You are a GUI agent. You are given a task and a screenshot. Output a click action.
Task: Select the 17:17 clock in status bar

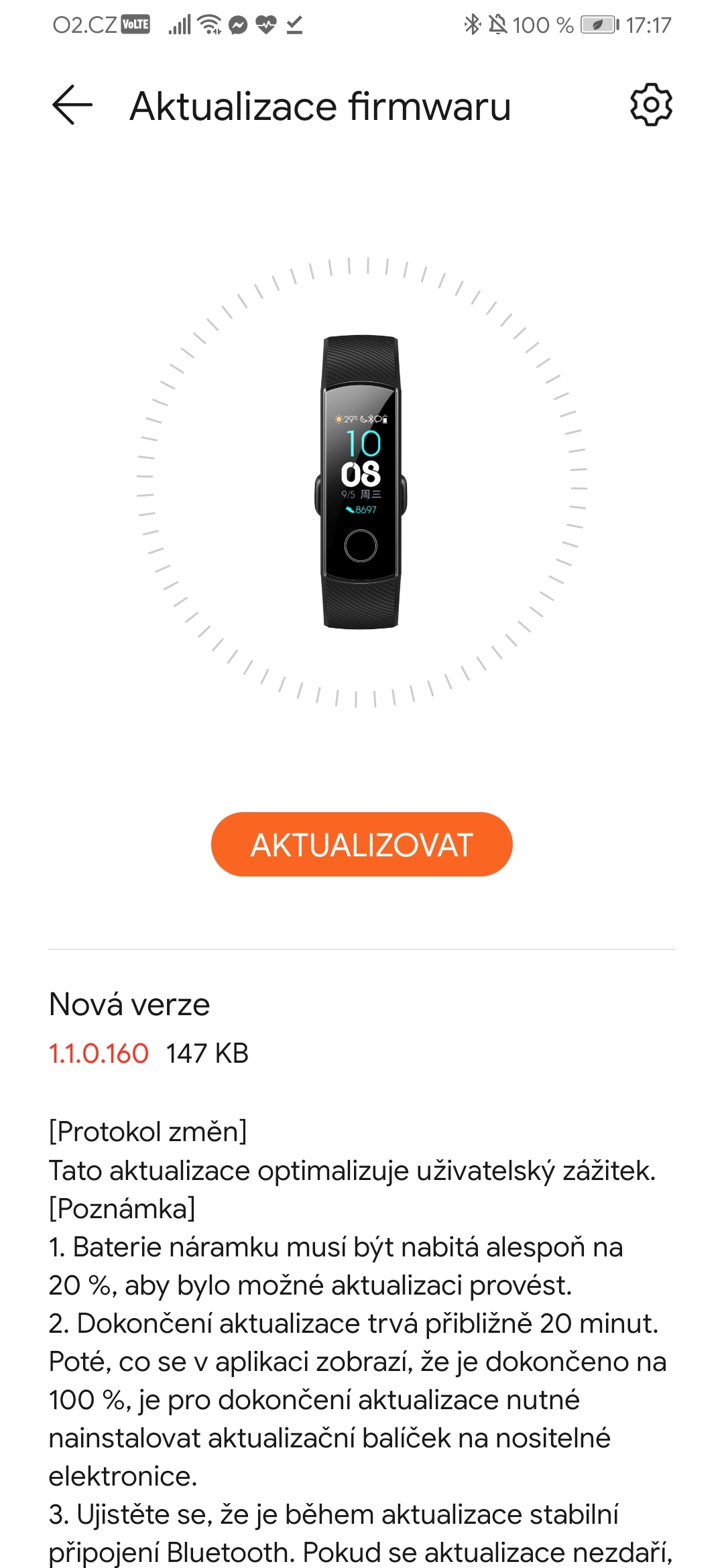[x=648, y=25]
